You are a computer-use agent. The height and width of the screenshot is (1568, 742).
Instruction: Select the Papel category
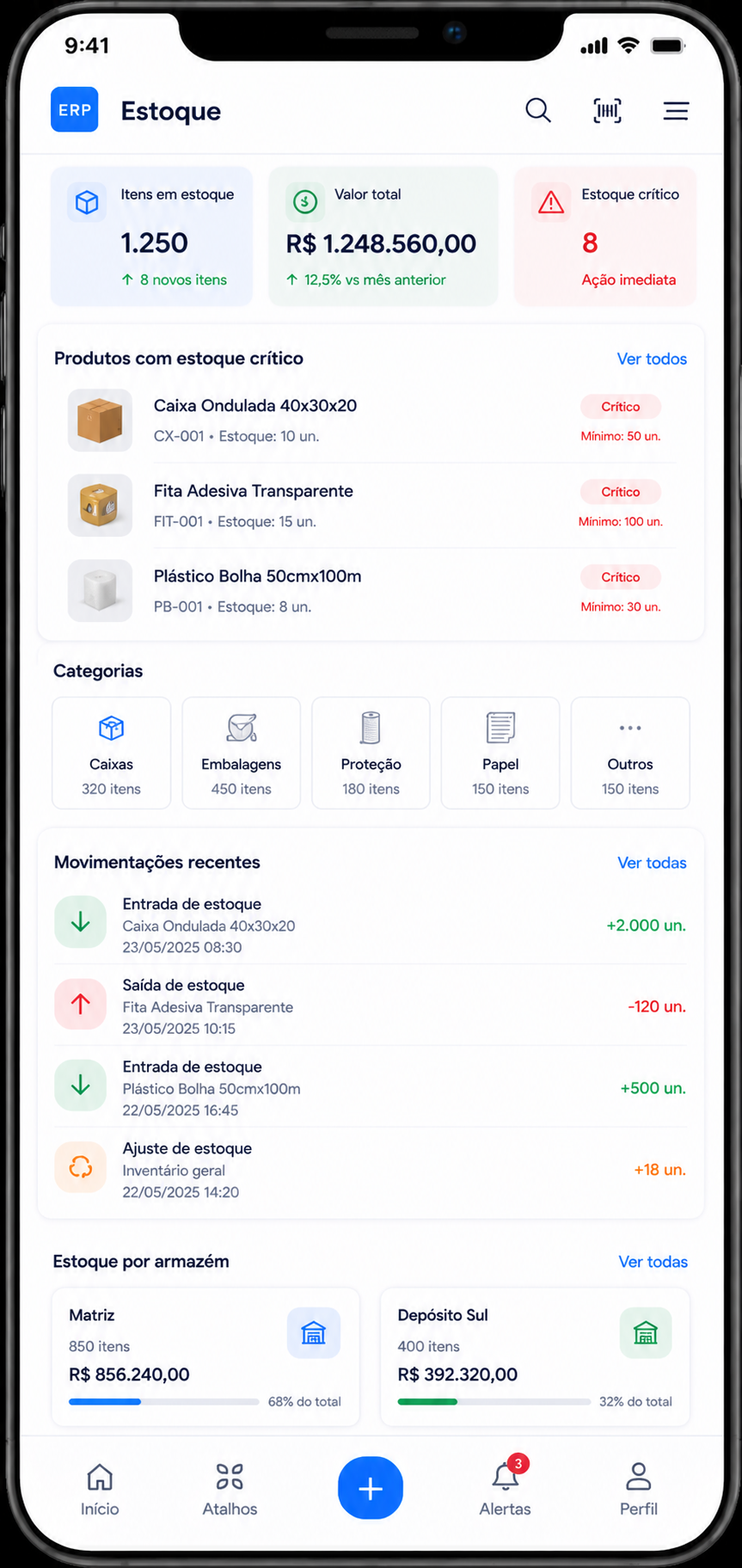point(500,753)
